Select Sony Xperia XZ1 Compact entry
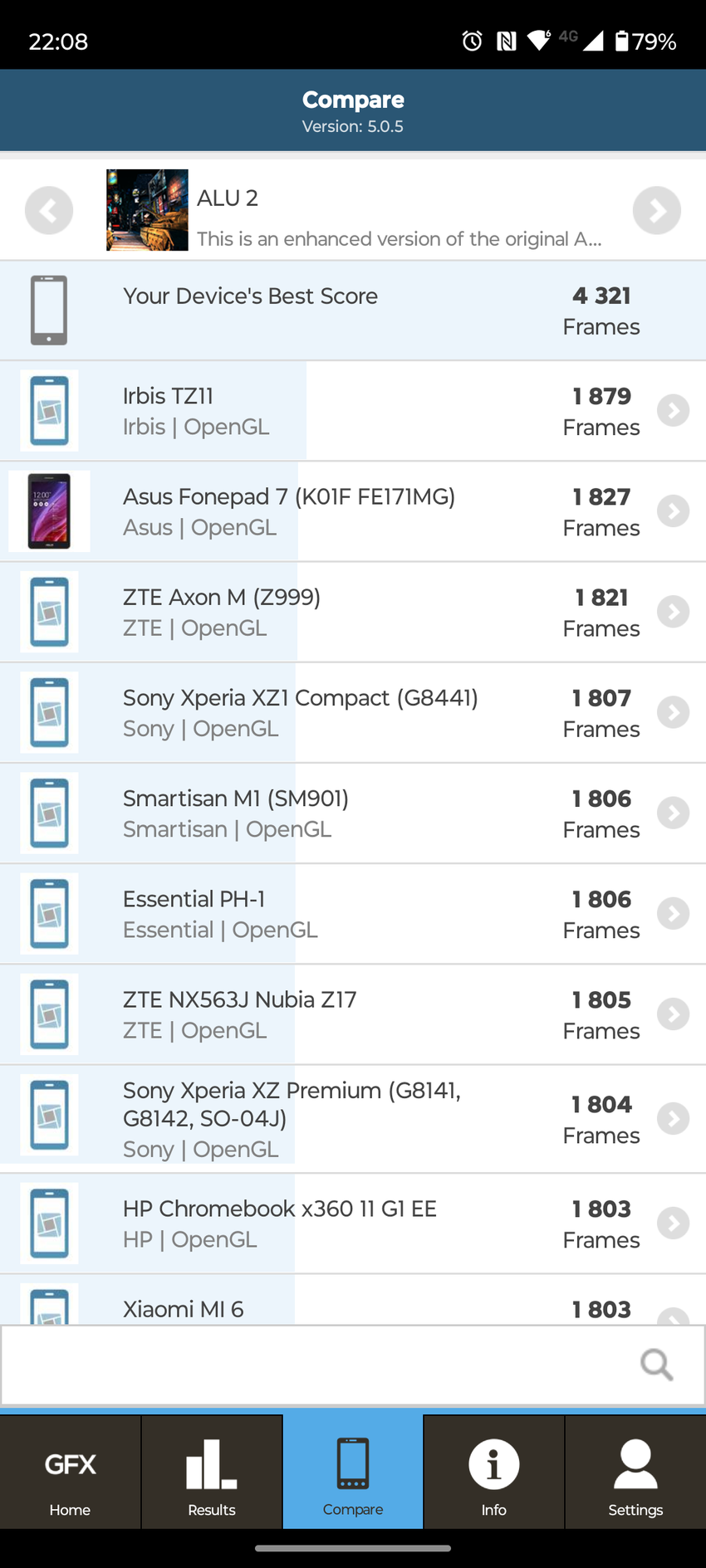706x1568 pixels. click(x=353, y=712)
